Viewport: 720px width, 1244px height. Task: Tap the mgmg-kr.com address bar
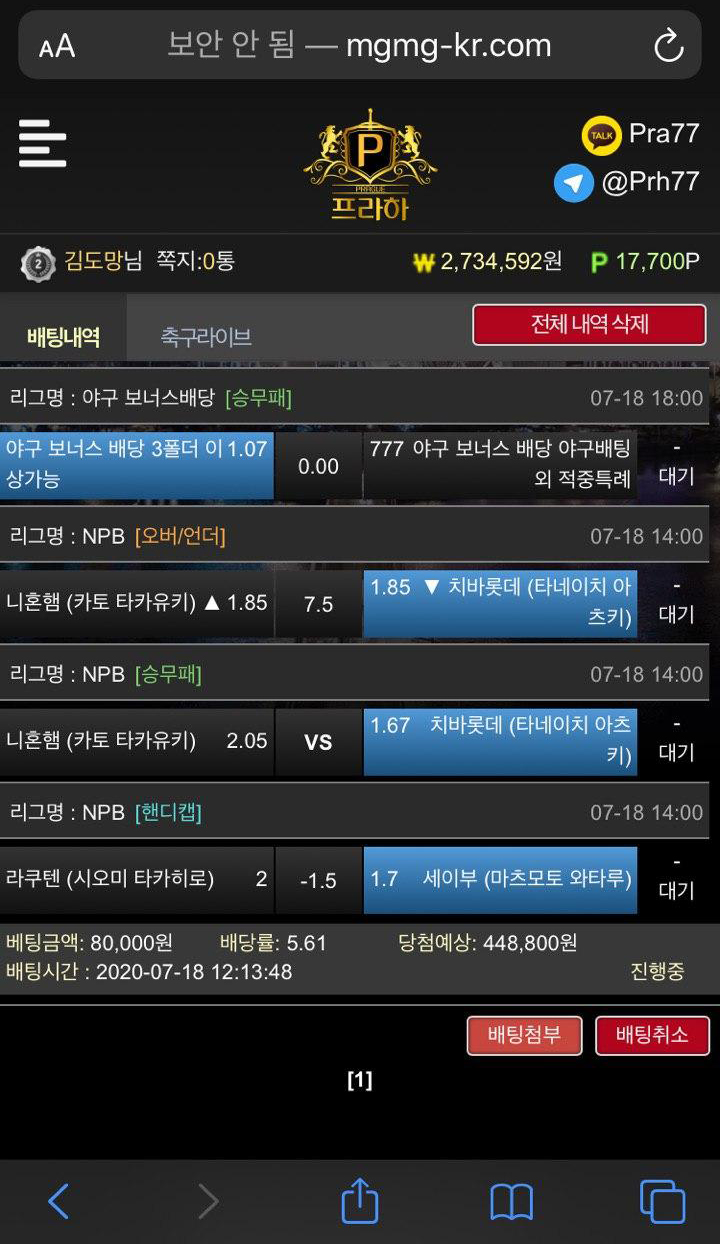pyautogui.click(x=360, y=46)
